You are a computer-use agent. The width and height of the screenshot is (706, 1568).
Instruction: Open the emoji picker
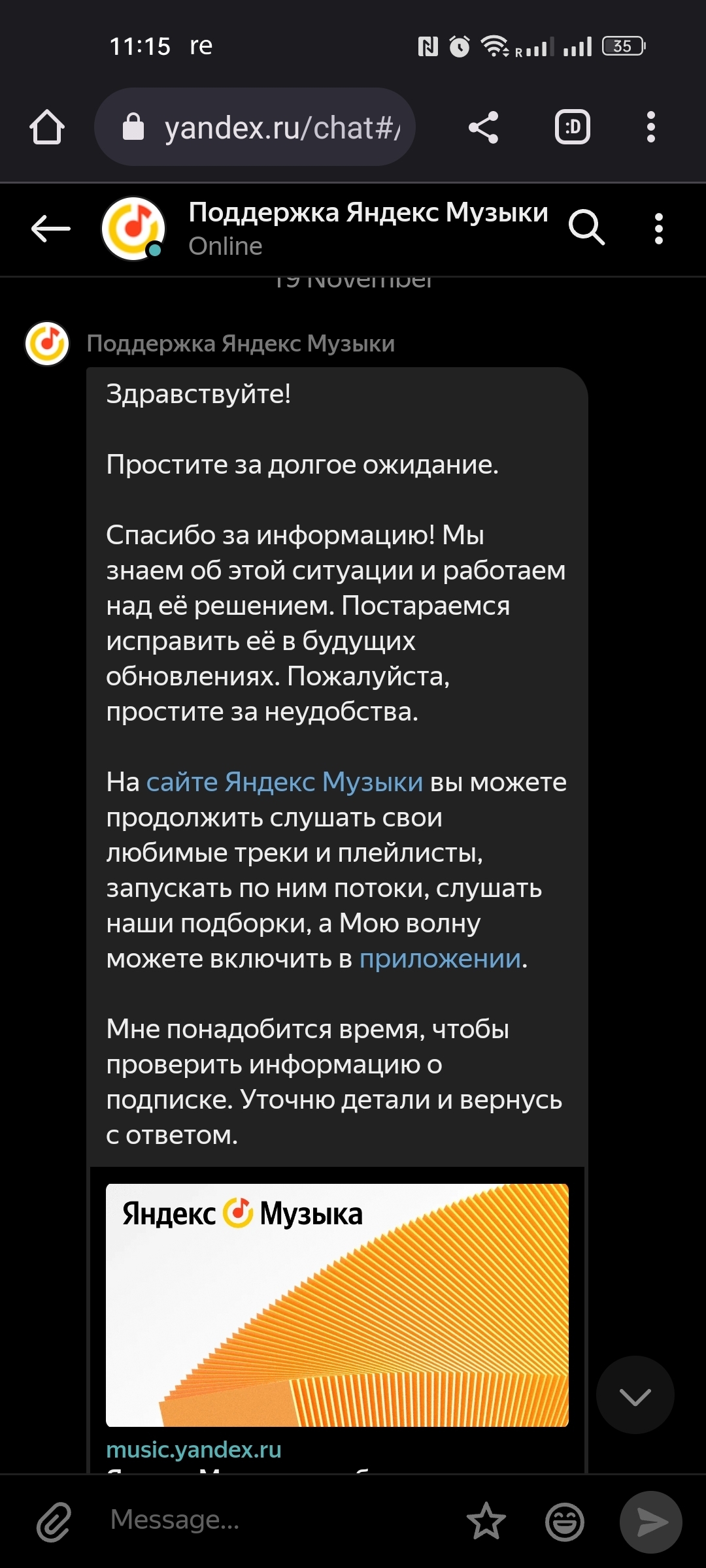(x=564, y=1521)
